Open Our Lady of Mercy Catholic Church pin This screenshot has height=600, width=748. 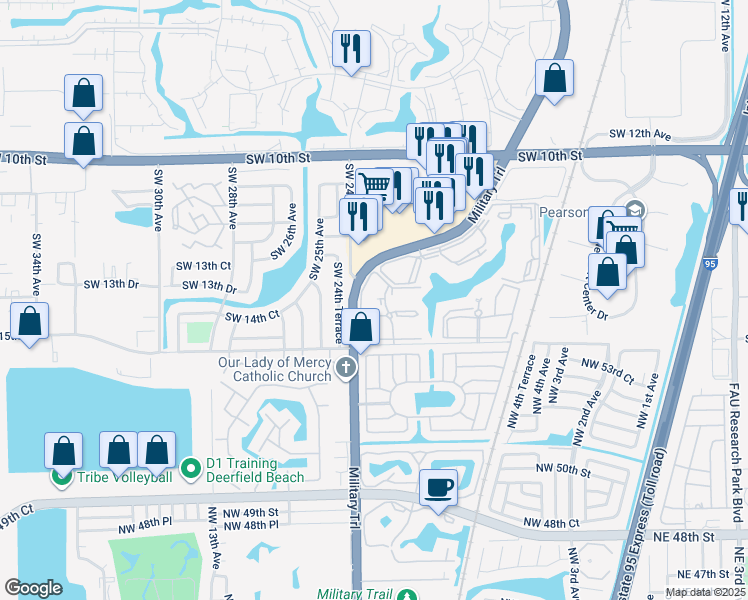pos(346,368)
